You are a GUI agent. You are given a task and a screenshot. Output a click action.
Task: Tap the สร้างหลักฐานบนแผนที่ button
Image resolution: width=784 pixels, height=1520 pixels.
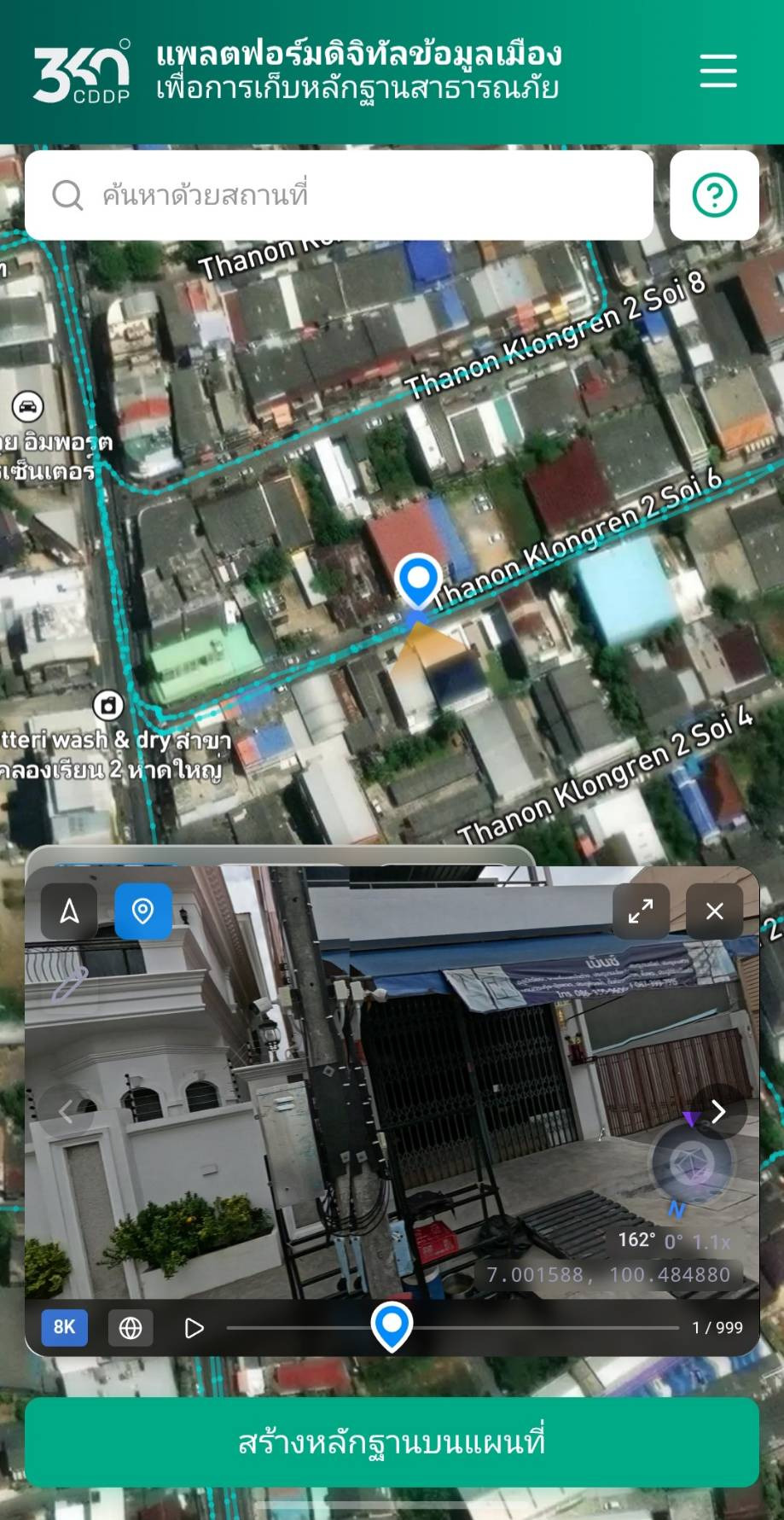(392, 1442)
